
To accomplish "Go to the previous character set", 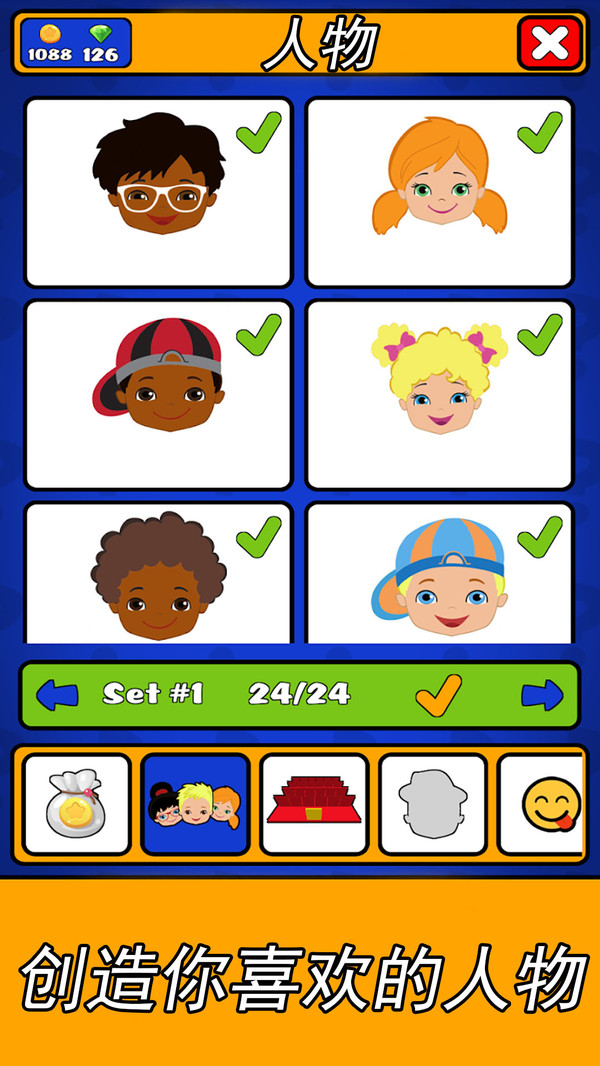I will pos(57,695).
